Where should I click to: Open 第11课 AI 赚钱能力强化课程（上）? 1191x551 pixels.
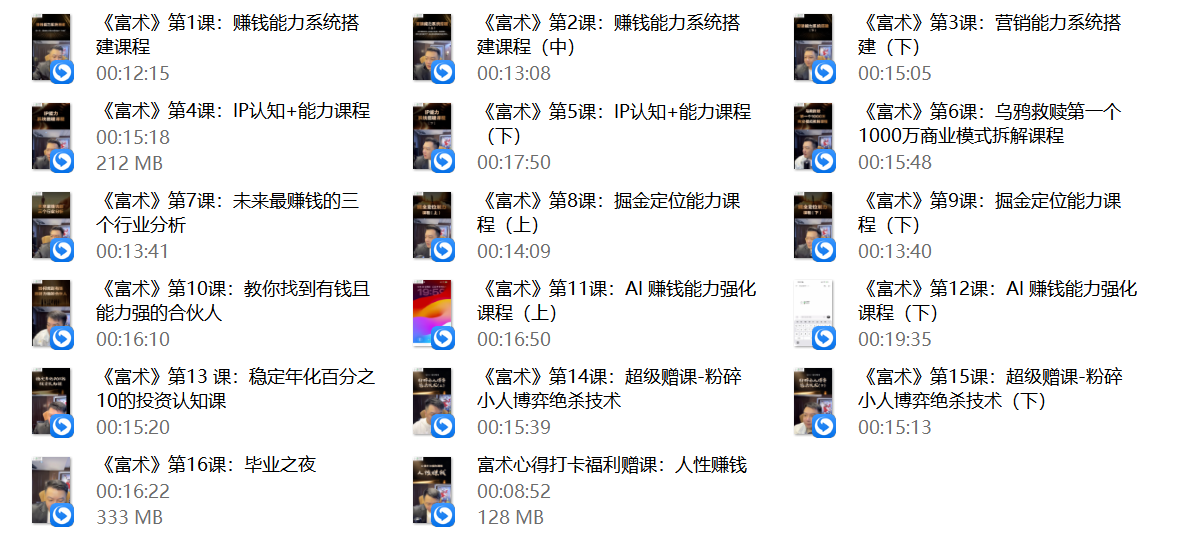coord(617,300)
